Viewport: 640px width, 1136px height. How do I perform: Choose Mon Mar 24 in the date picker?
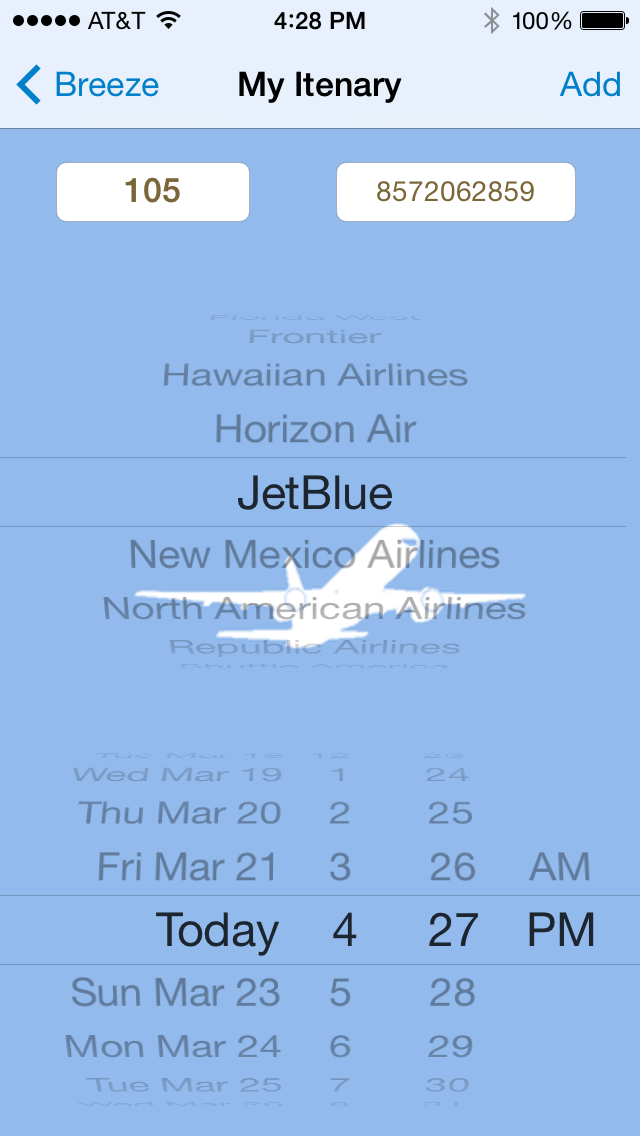click(x=173, y=1046)
